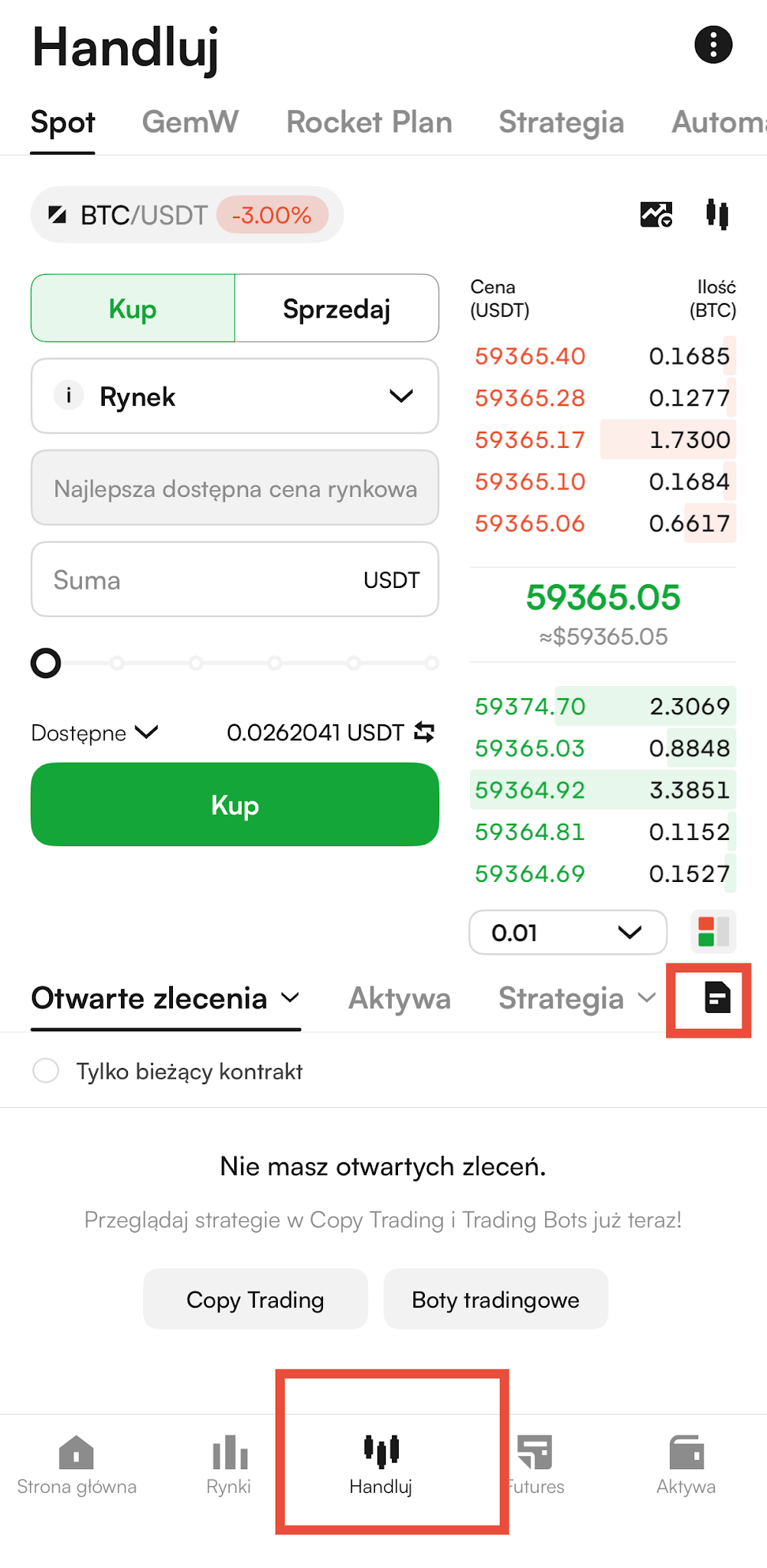This screenshot has height=1568, width=767.
Task: Open Boty tradingowe
Action: pyautogui.click(x=496, y=1299)
